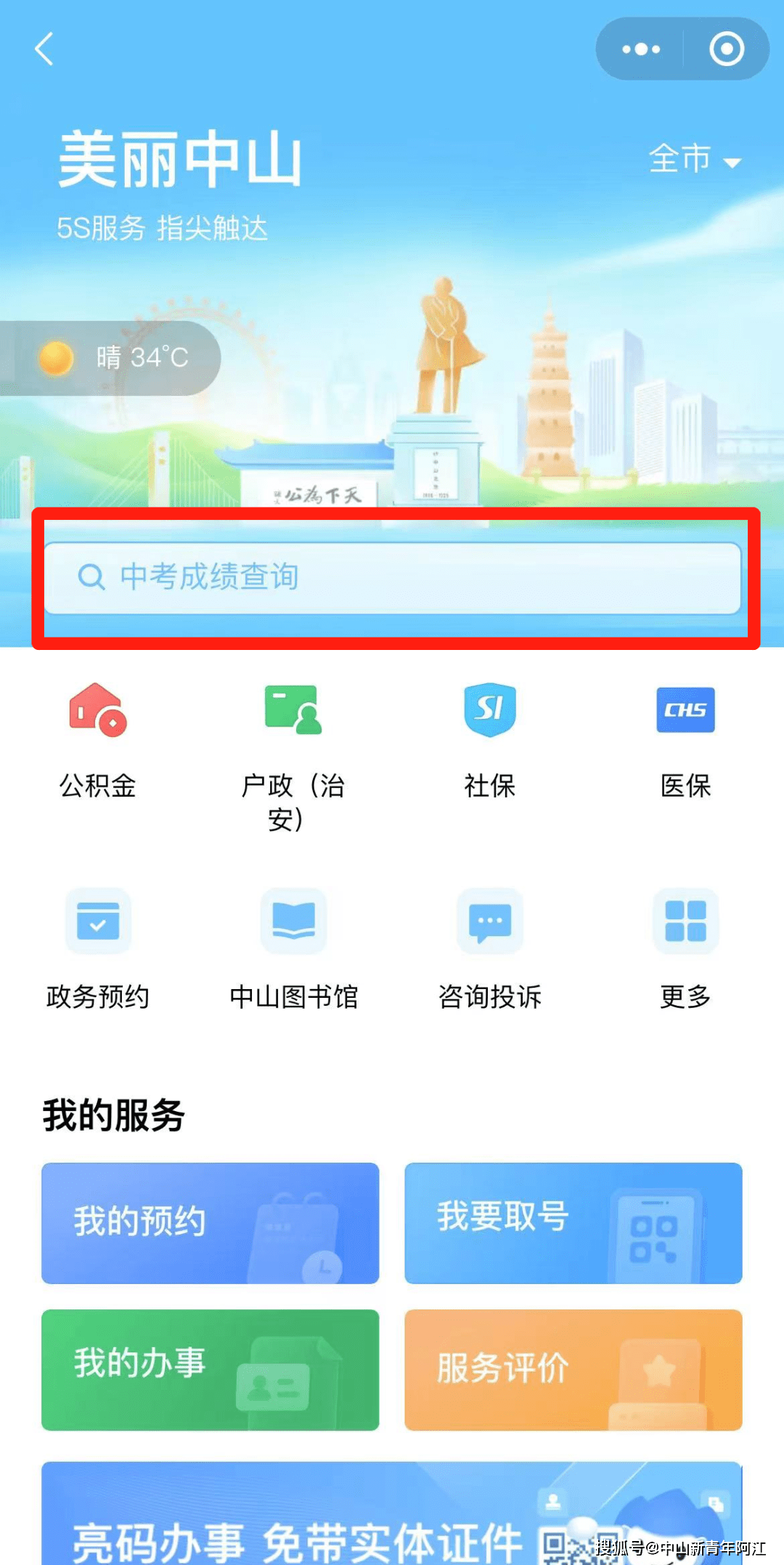This screenshot has height=1565, width=784.
Task: Close the mini program with the circle button
Action: (726, 49)
